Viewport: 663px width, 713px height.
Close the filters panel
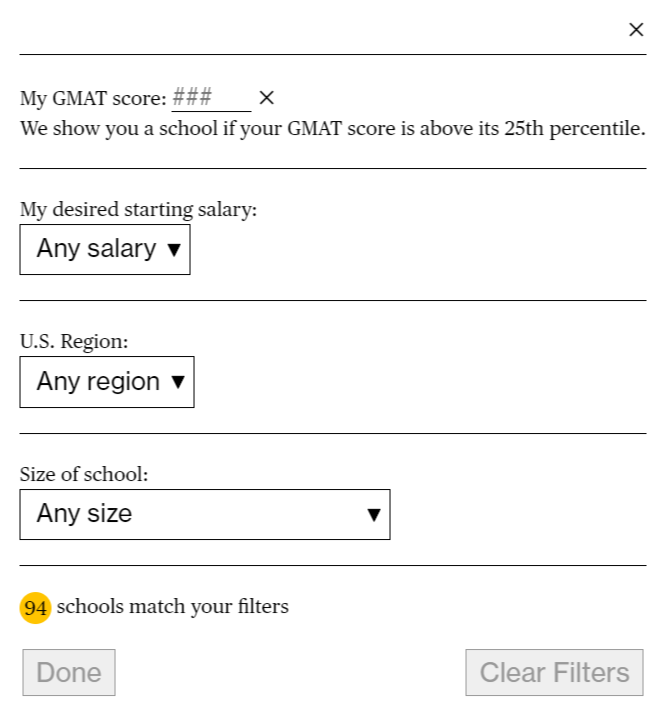tap(636, 30)
